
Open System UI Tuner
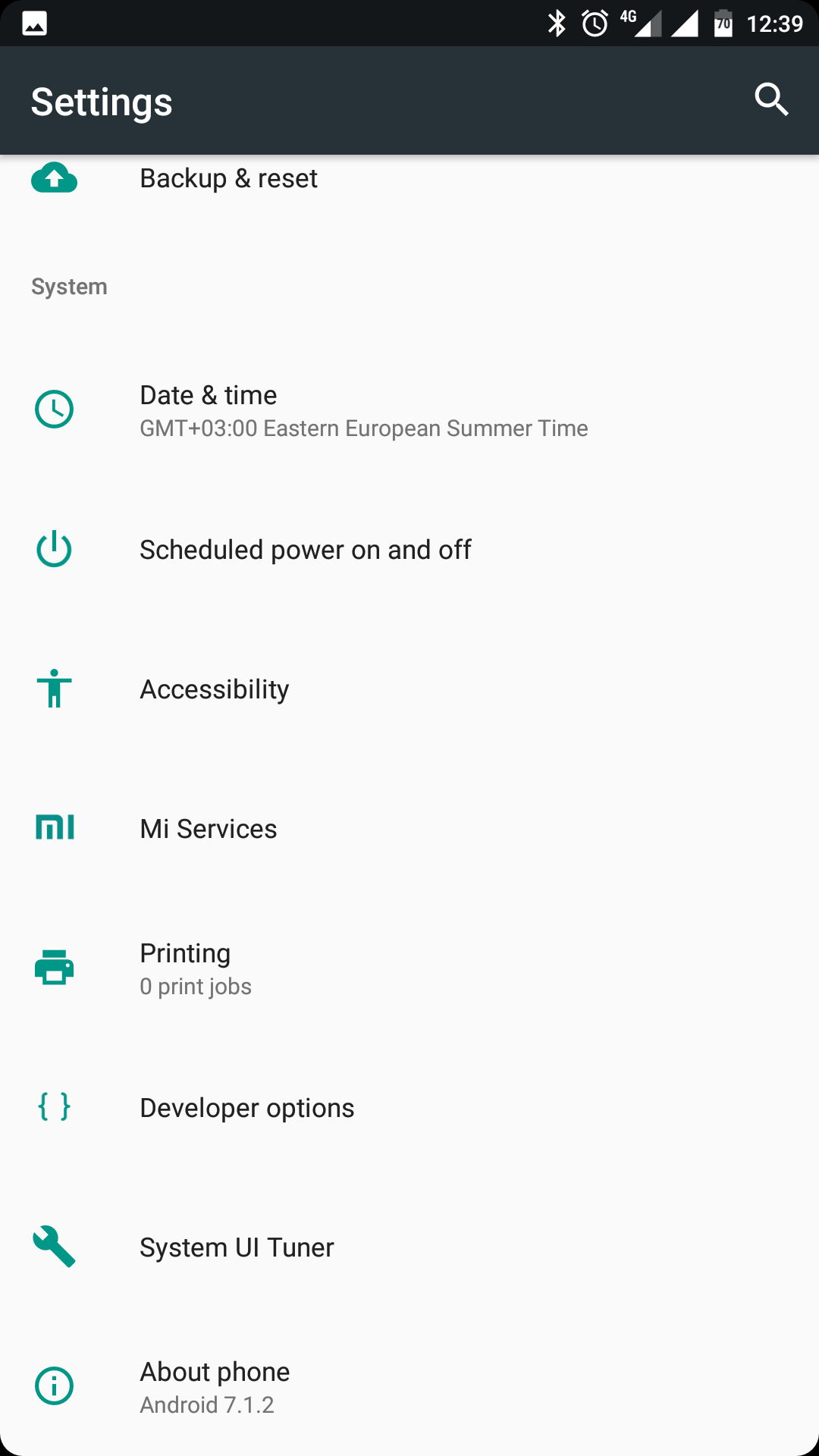(409, 1247)
